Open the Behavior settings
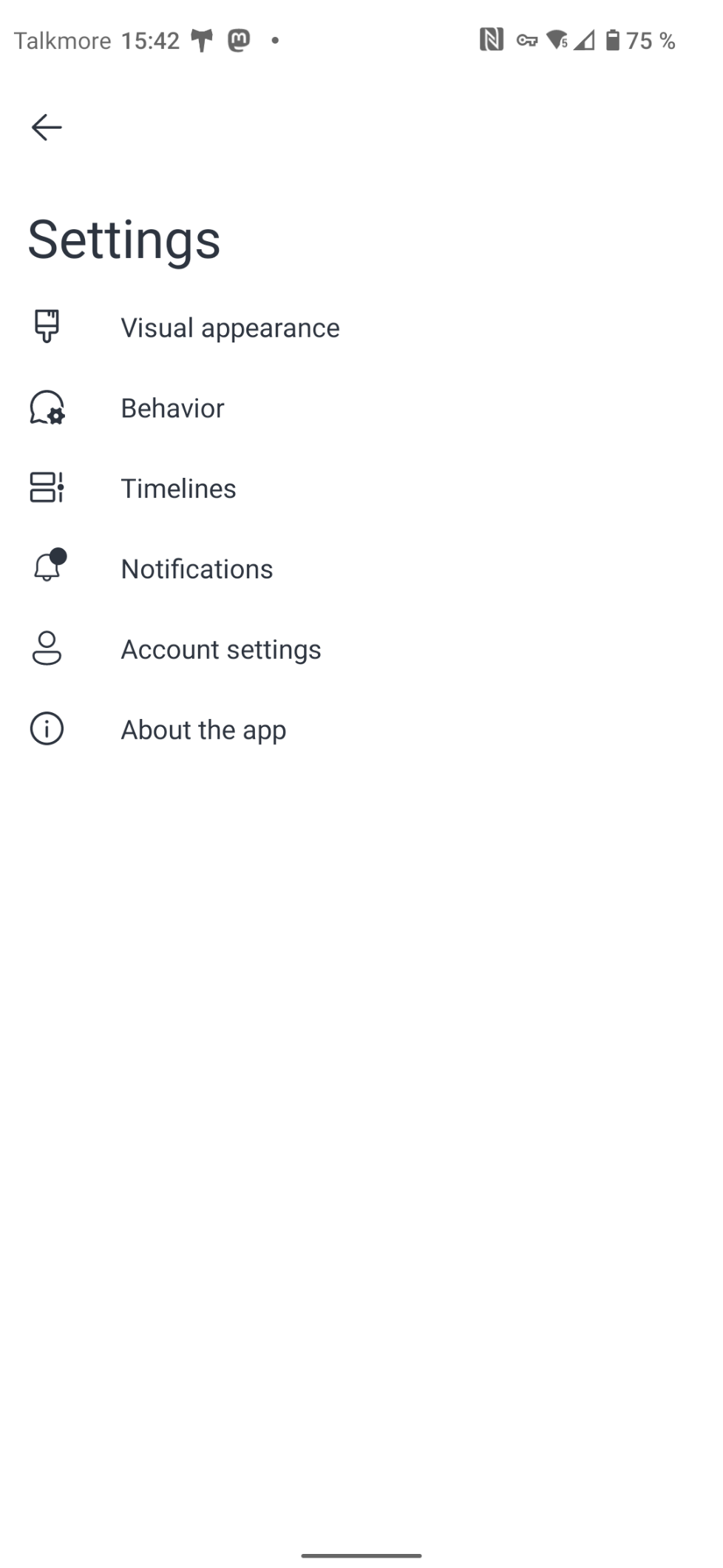 [x=361, y=408]
